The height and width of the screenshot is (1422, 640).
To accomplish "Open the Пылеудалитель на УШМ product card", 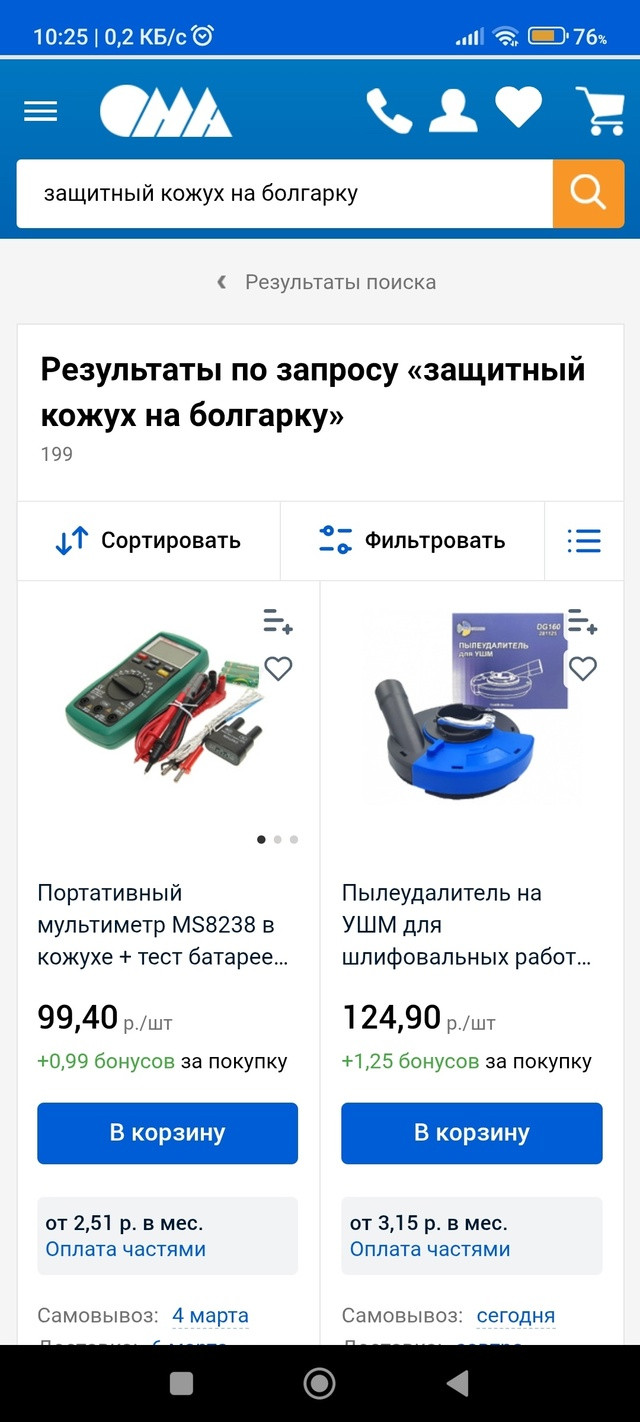I will [468, 925].
